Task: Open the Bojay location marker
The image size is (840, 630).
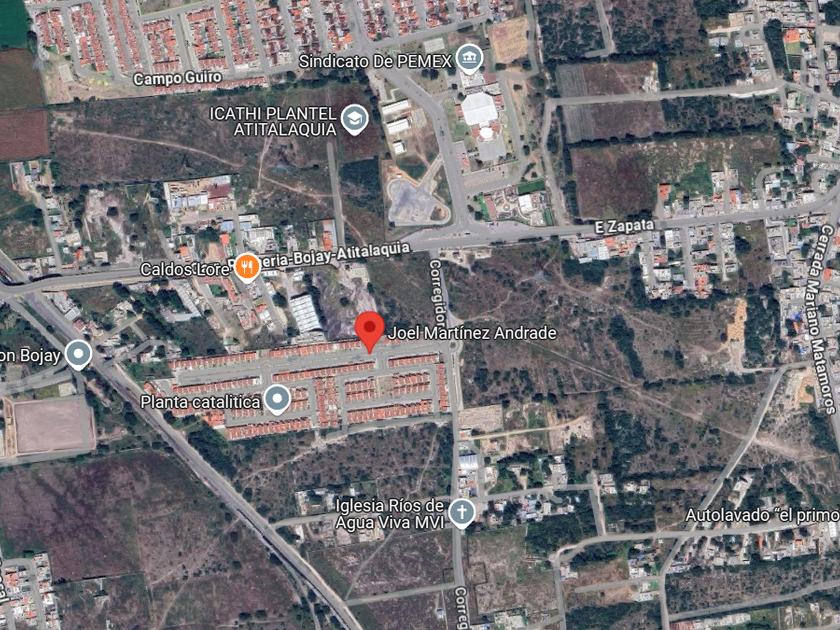Action: (x=78, y=354)
